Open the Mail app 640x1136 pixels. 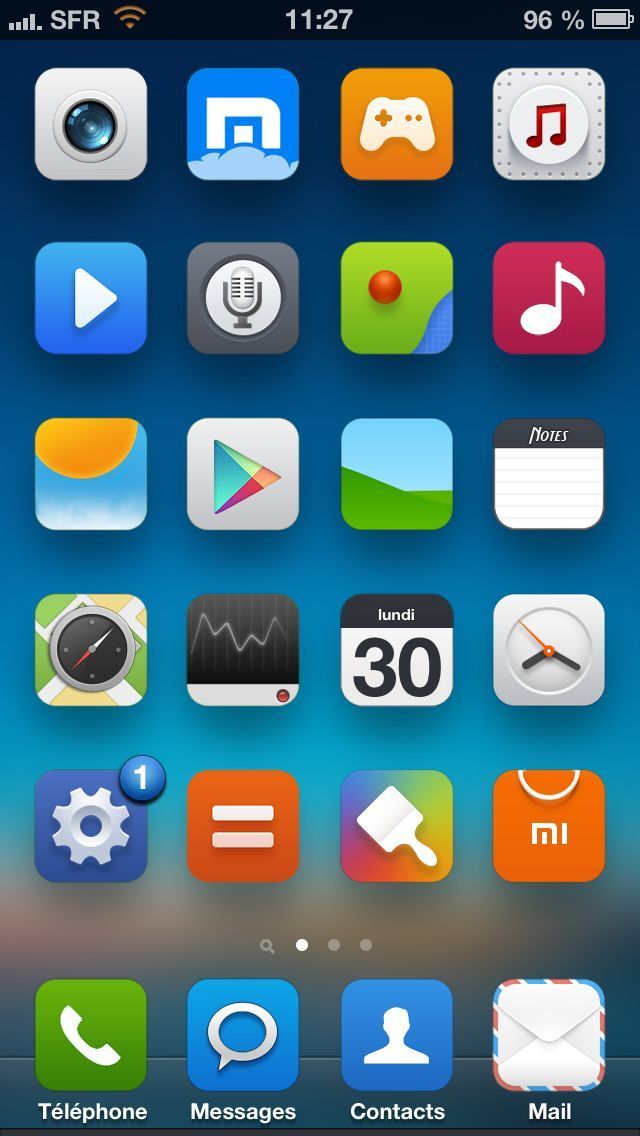coord(549,1036)
